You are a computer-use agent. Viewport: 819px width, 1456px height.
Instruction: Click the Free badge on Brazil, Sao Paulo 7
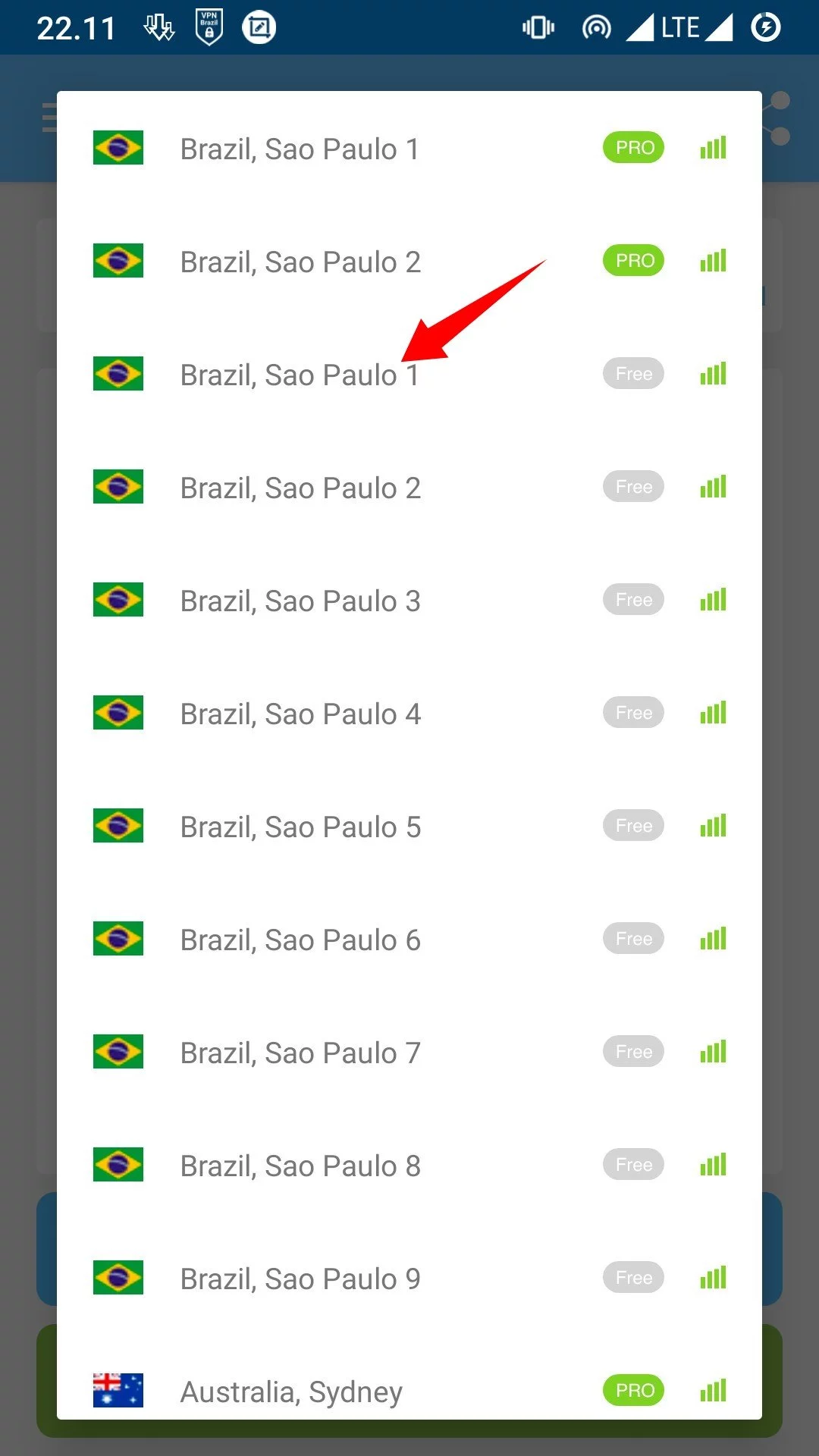[632, 1052]
